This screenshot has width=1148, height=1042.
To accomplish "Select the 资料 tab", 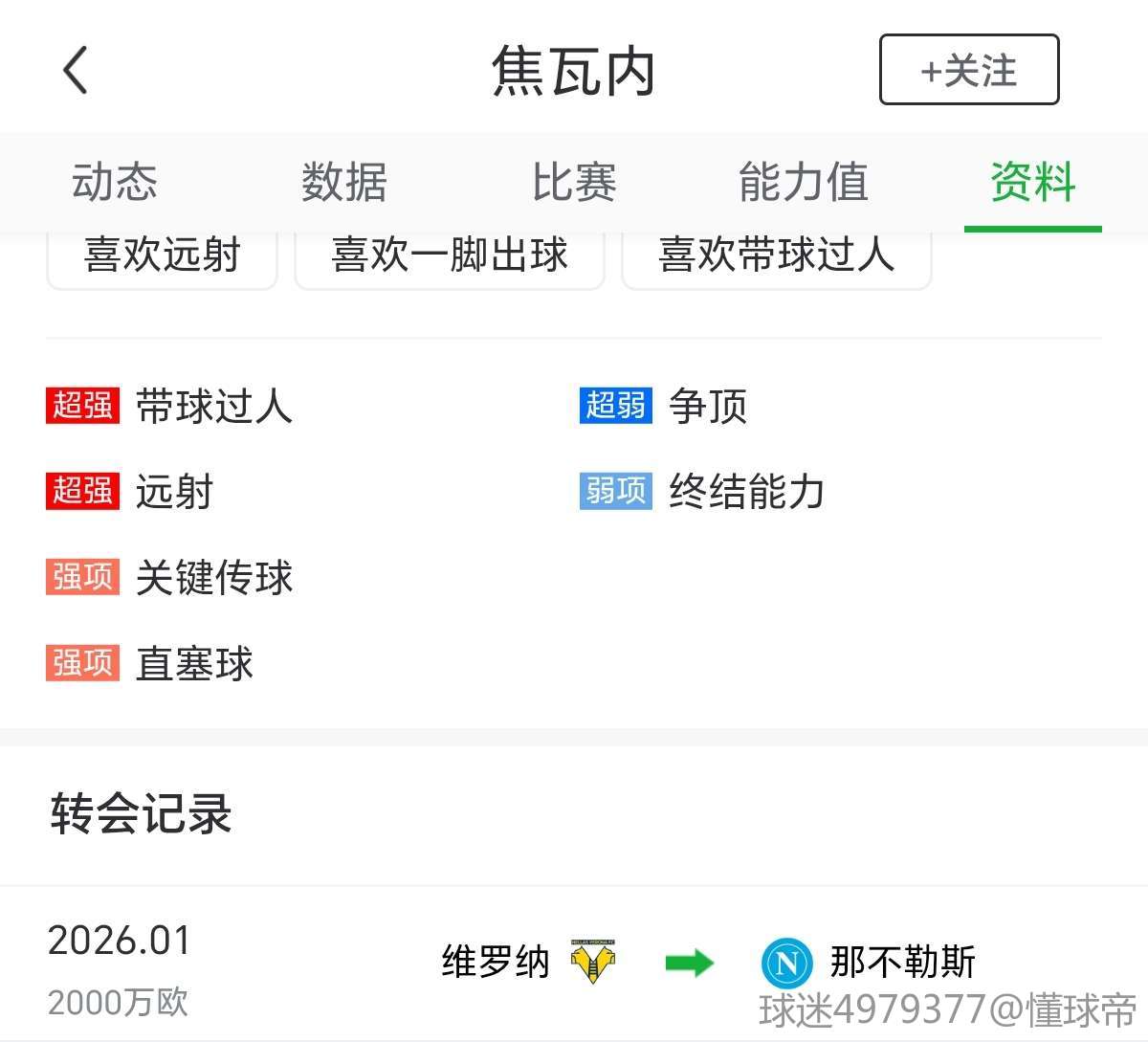I will 1032,182.
